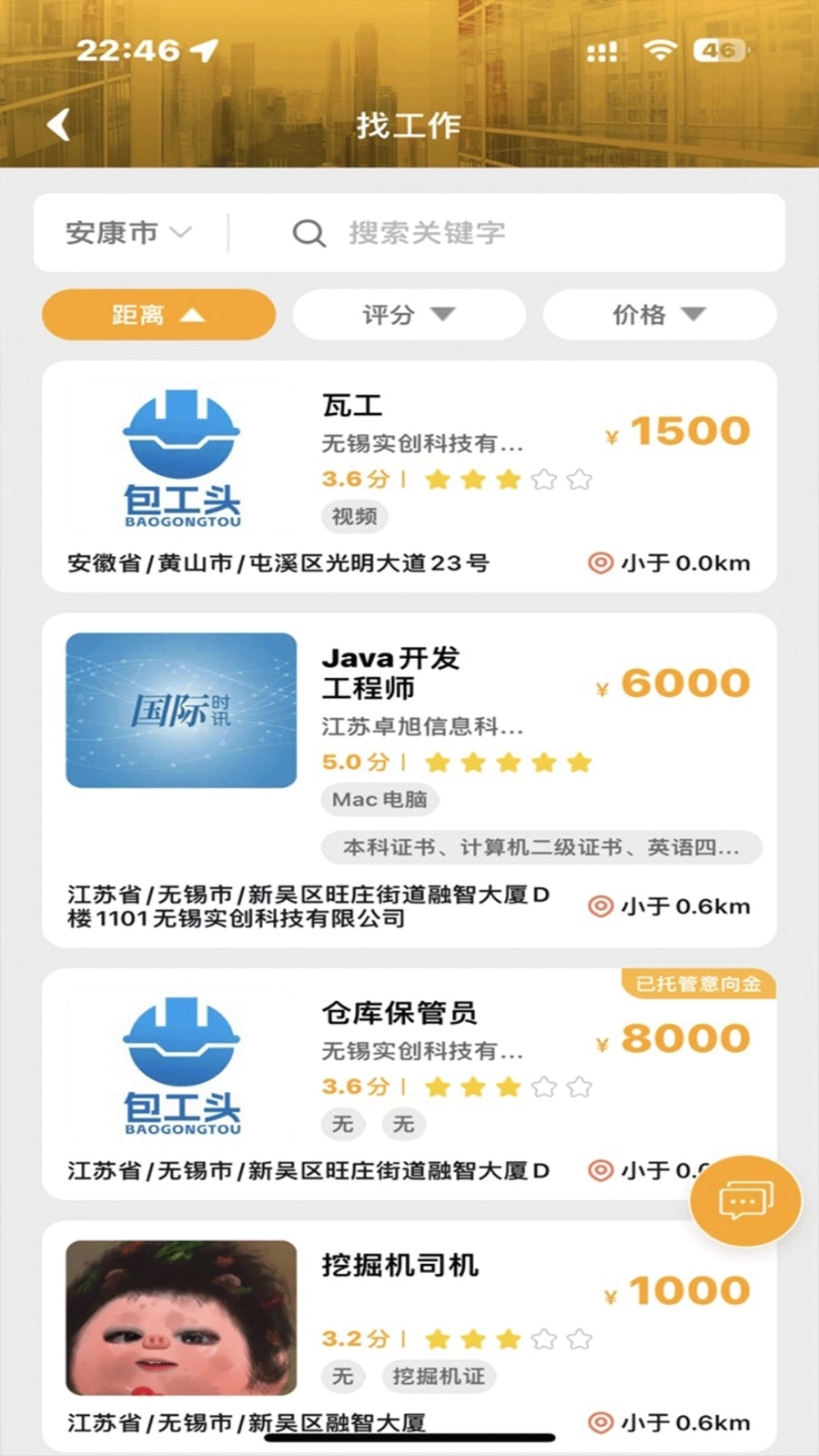Select the Mac电脑 tag on the Java listing
Screen dimensions: 819x1456
[x=379, y=800]
